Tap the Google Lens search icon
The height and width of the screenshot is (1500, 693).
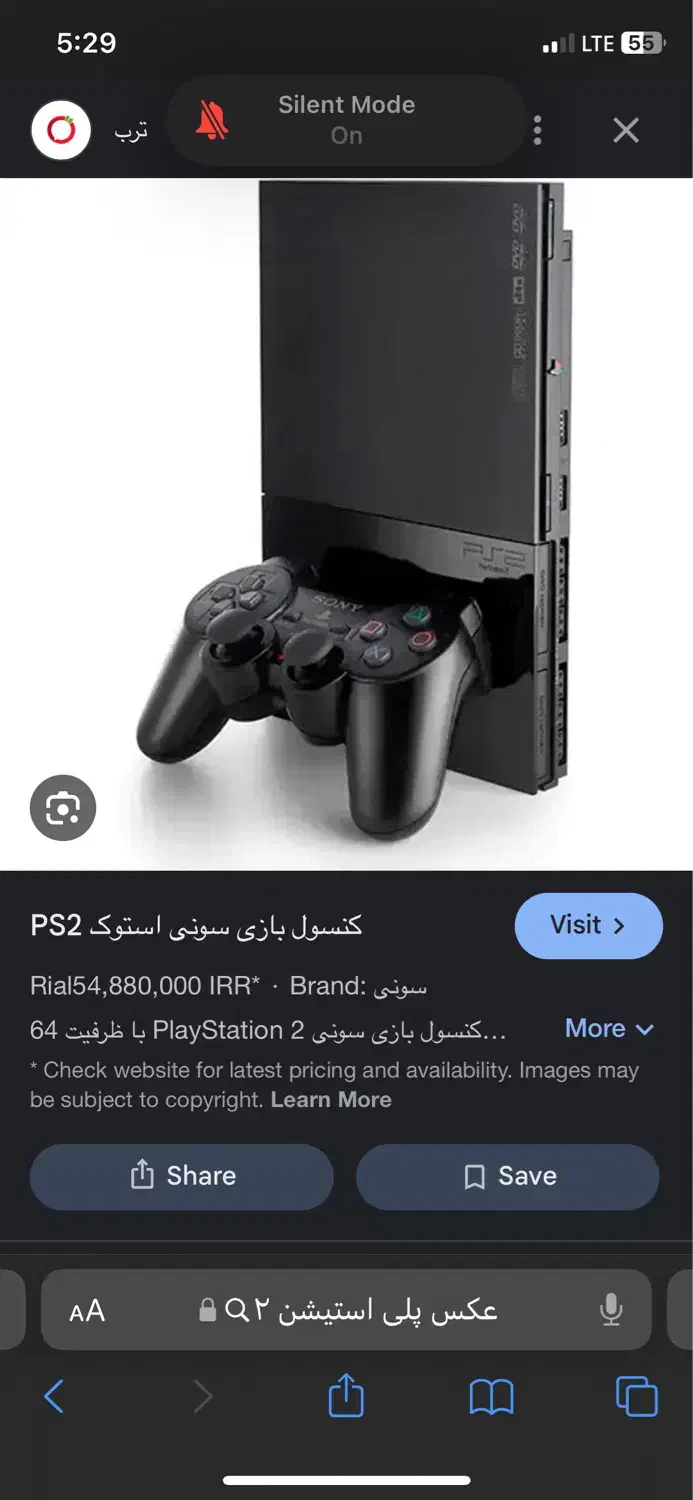point(63,807)
